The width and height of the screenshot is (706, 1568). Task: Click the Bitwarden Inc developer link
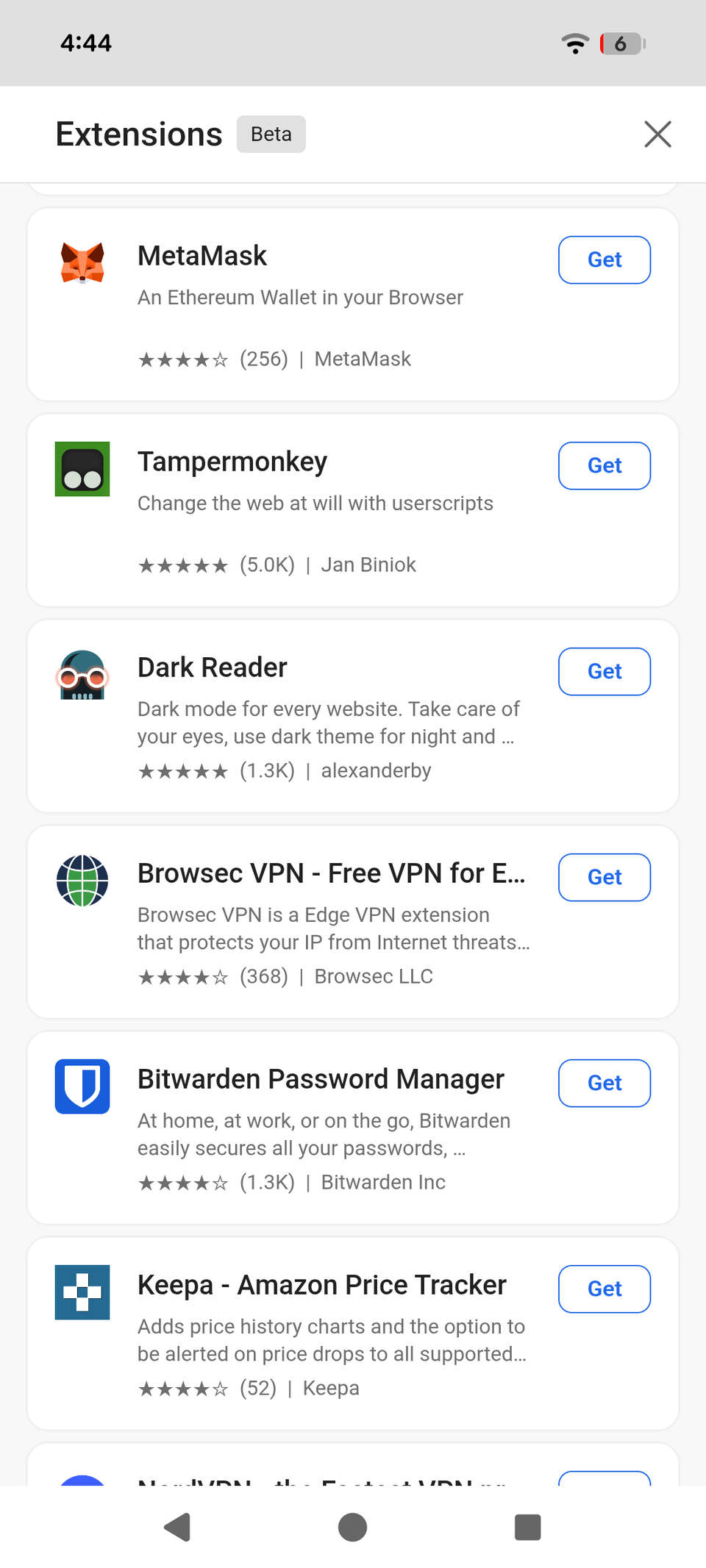pos(382,1182)
